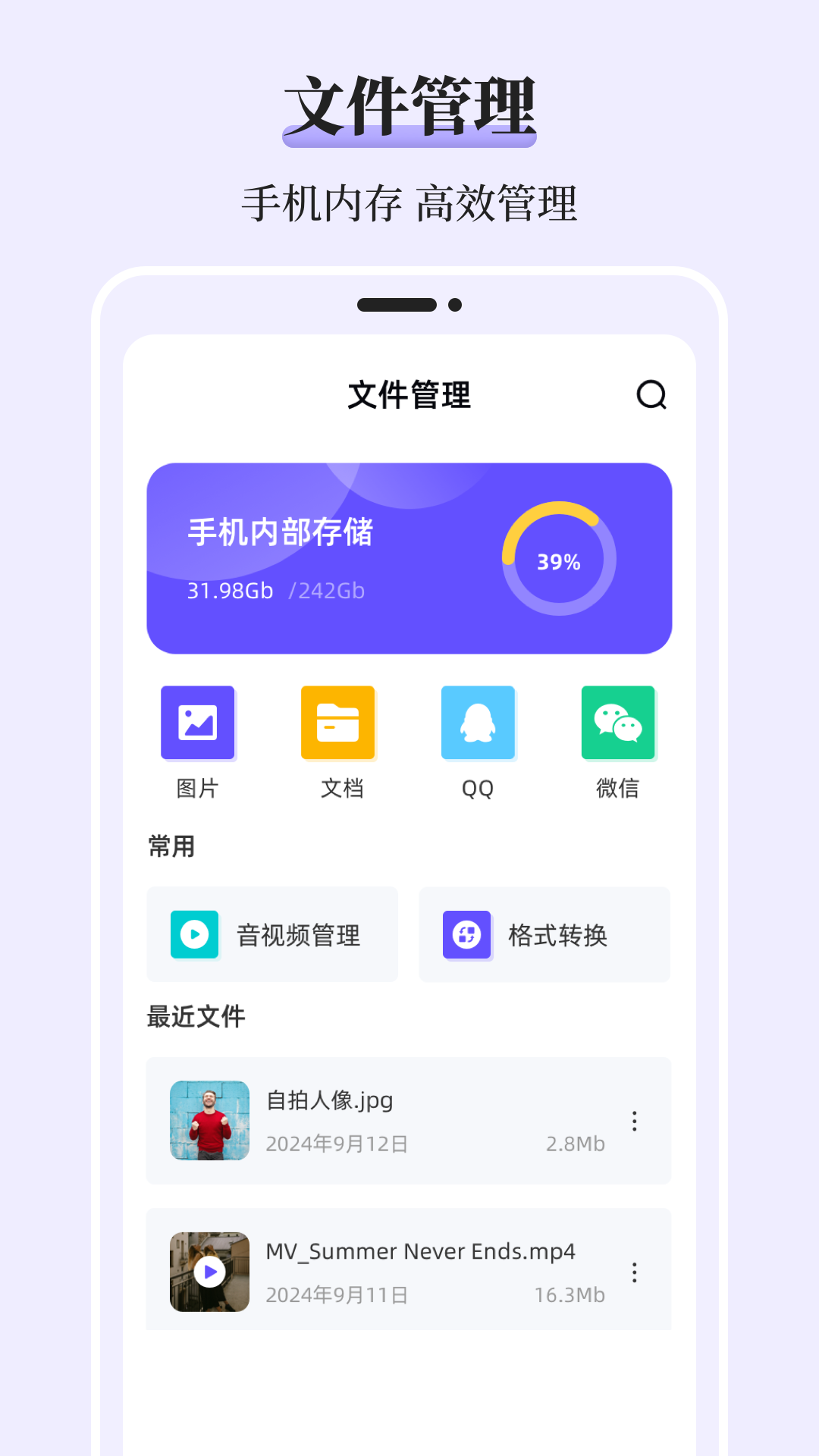Open the 文件管理 title header

click(x=409, y=396)
